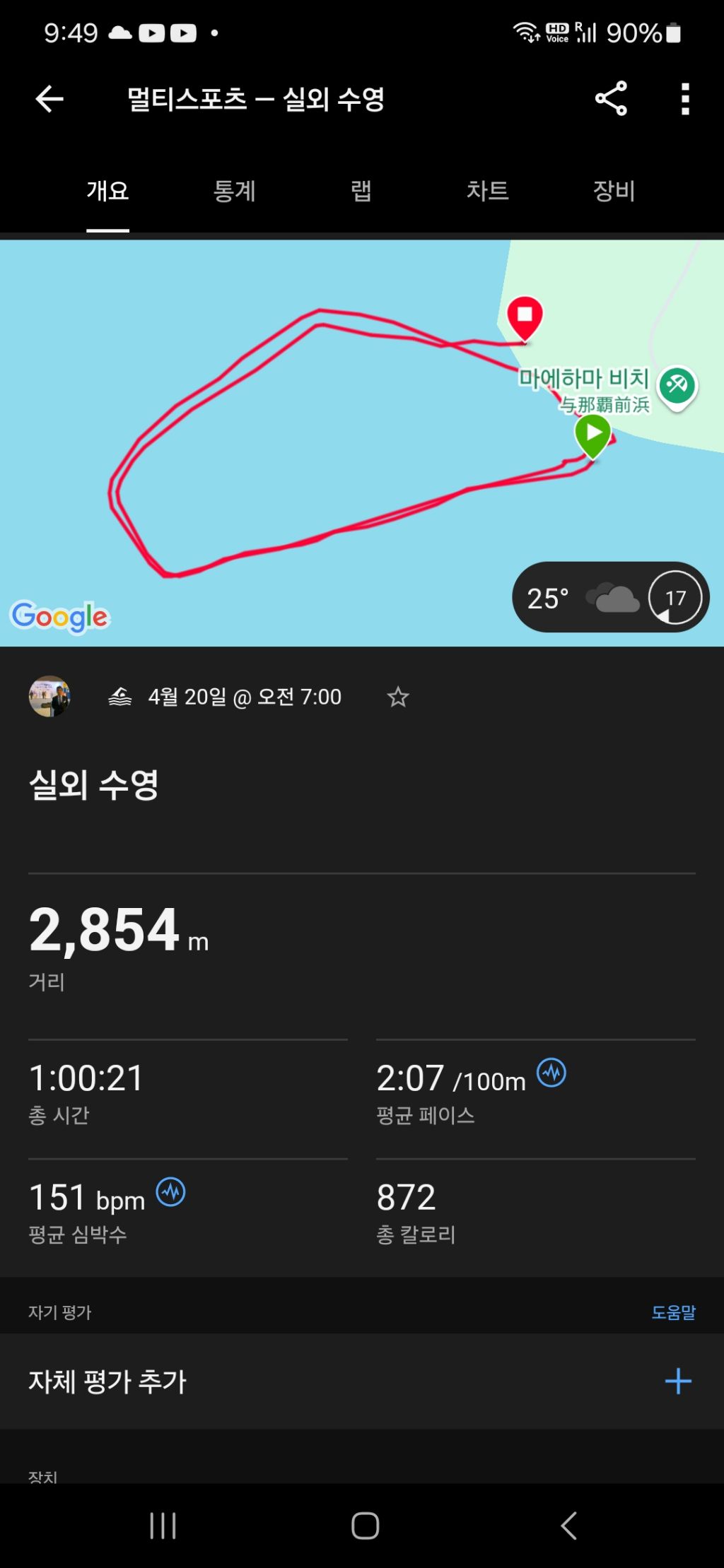The height and width of the screenshot is (1568, 724).
Task: Tap the 25° weather widget
Action: [609, 598]
